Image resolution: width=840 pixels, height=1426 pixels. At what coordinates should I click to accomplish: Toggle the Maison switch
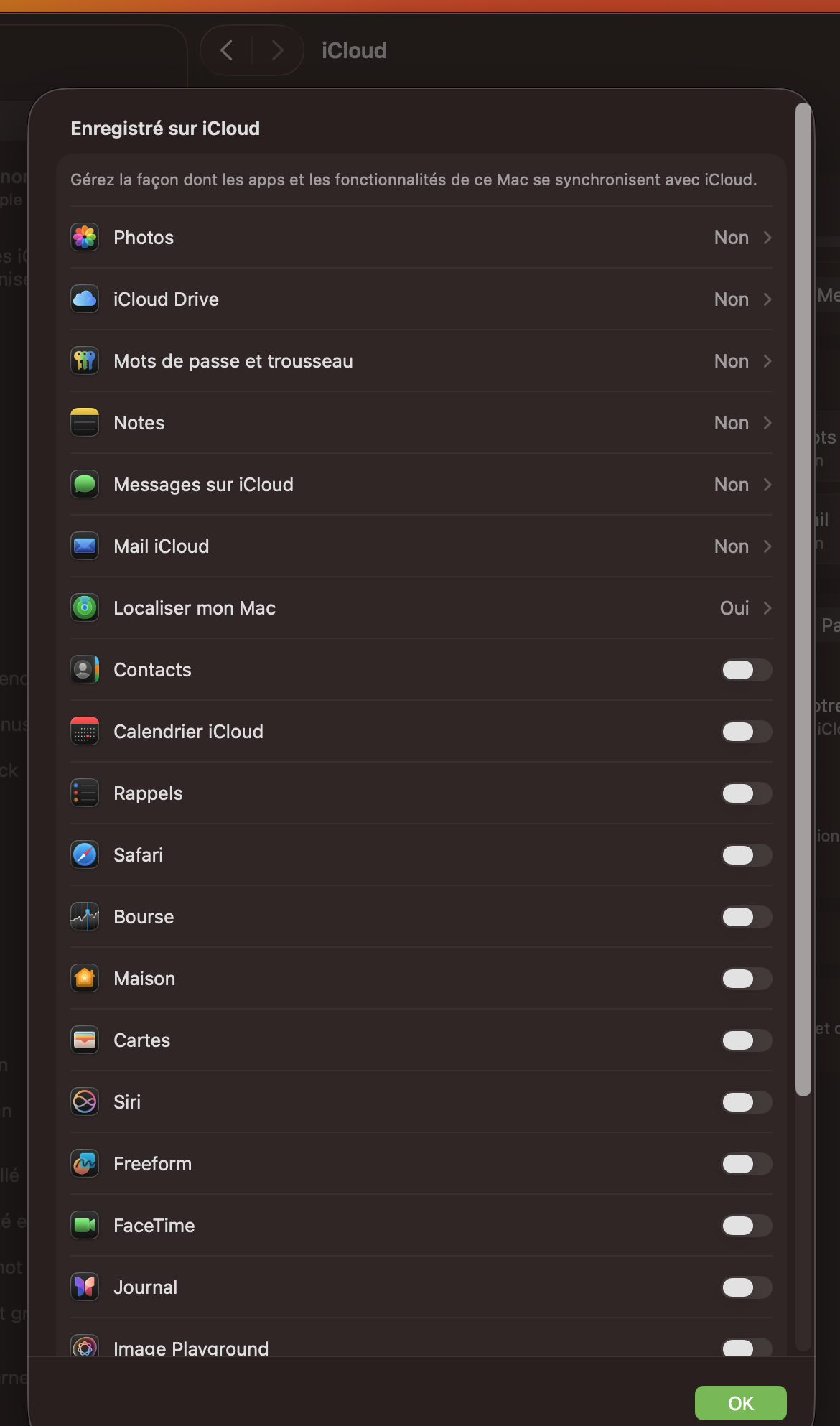747,979
